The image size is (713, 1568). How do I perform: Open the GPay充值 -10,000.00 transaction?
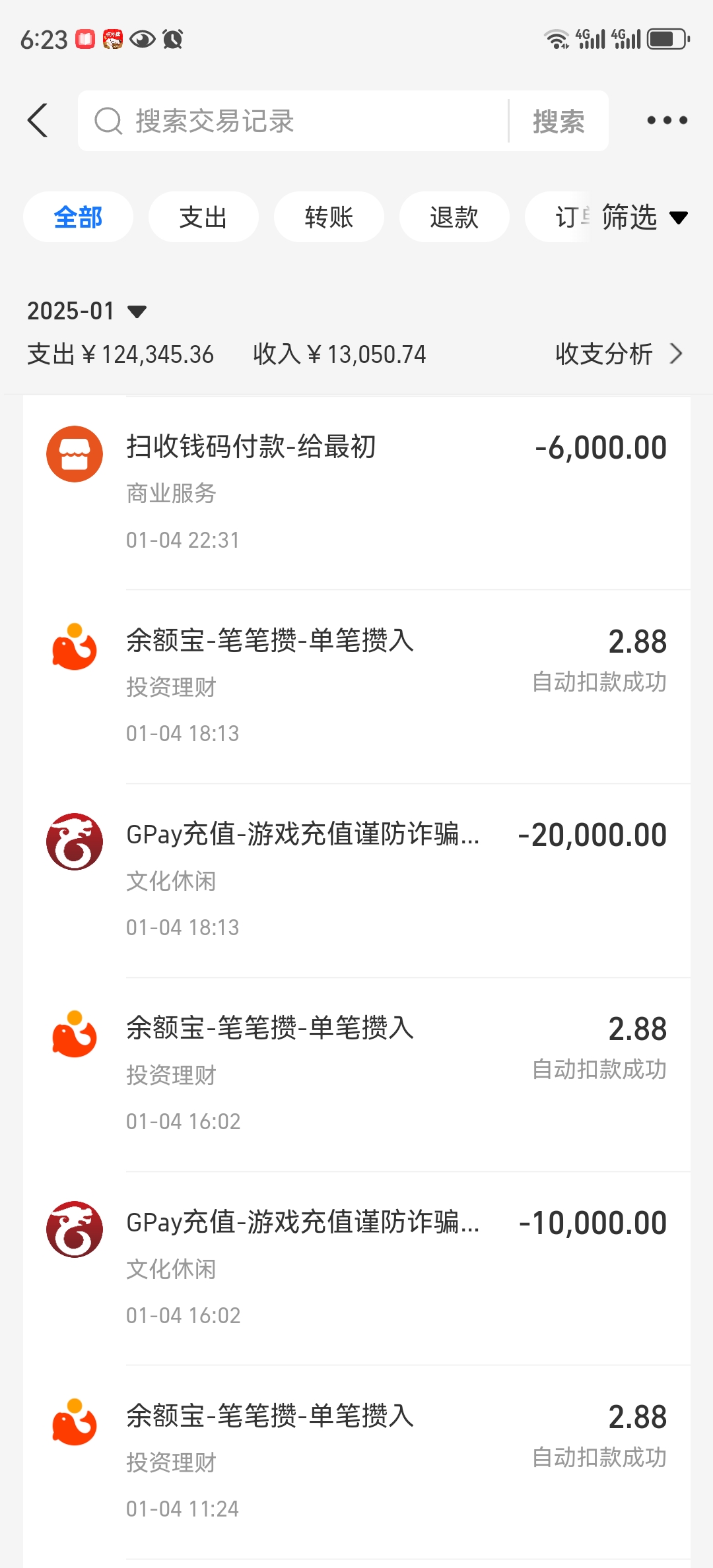[356, 1269]
